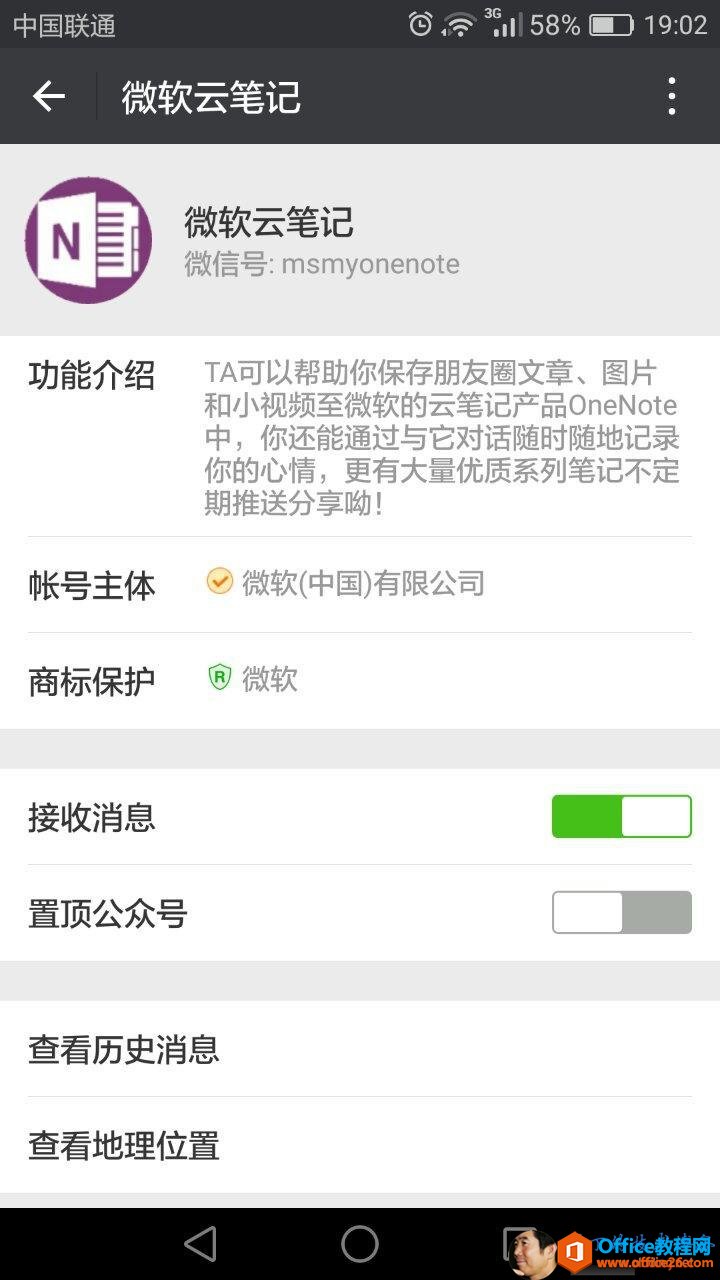Open the 商标保护 trademark row

click(x=360, y=680)
